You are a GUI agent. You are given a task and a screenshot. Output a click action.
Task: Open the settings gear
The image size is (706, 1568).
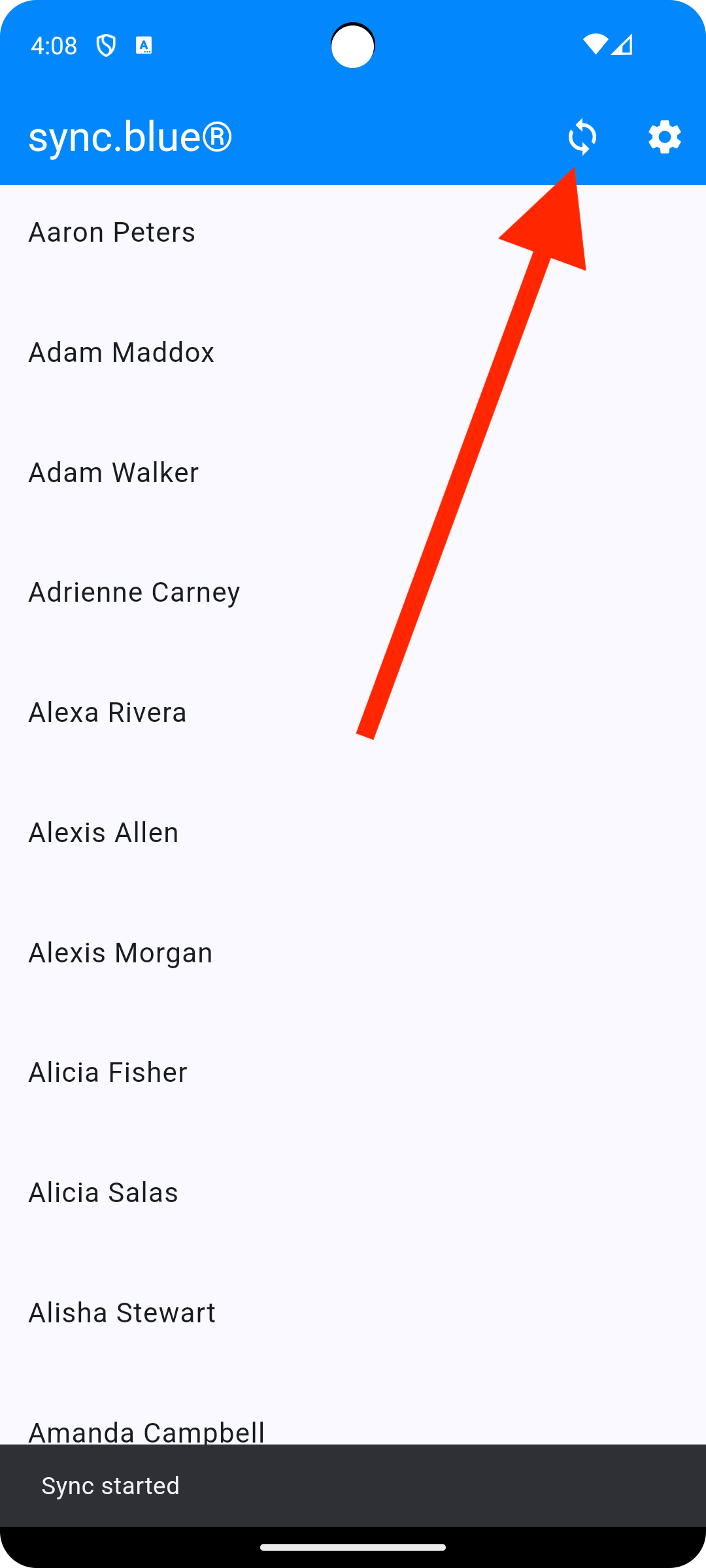(x=665, y=137)
